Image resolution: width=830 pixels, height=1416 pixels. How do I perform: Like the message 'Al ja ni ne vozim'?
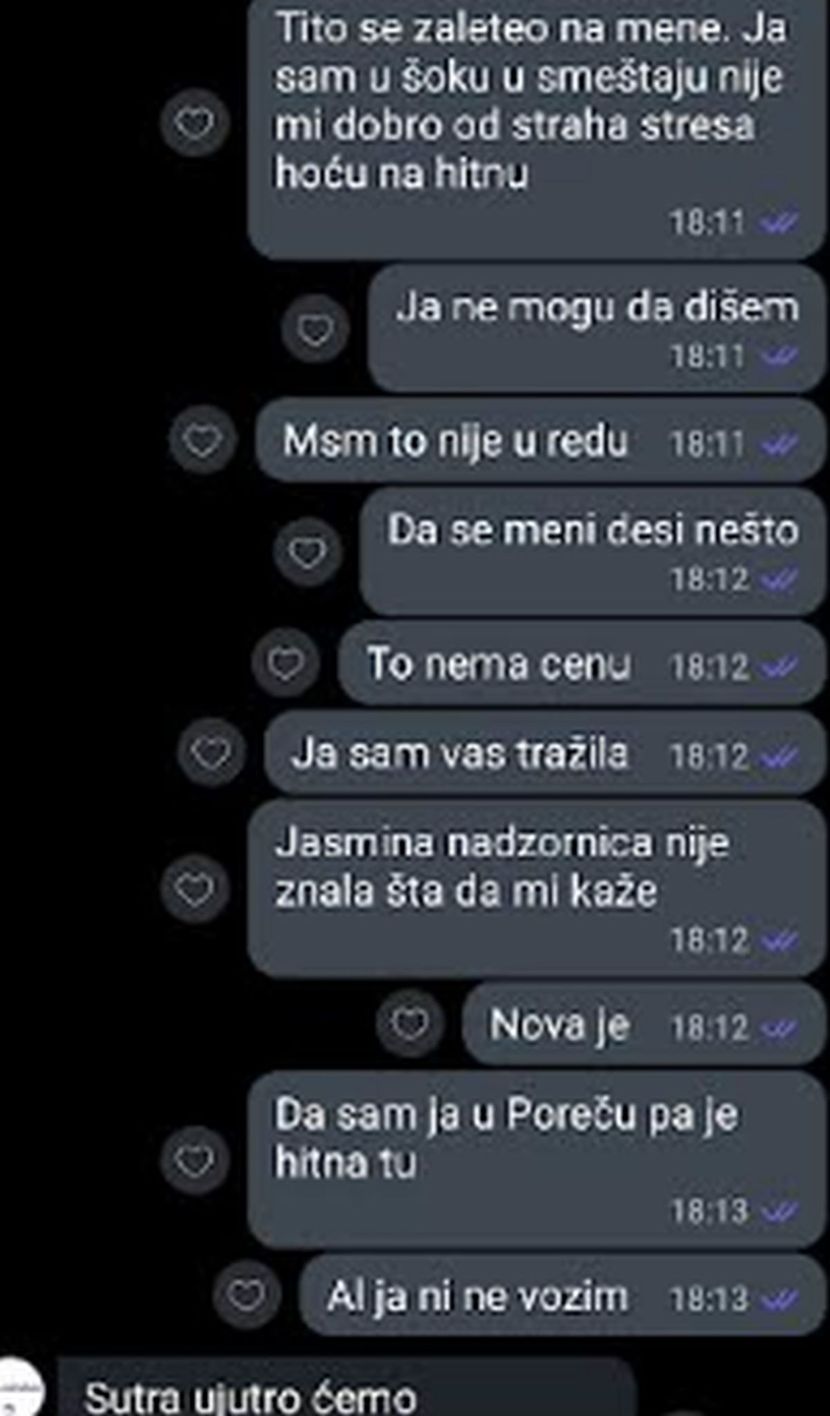(246, 1296)
